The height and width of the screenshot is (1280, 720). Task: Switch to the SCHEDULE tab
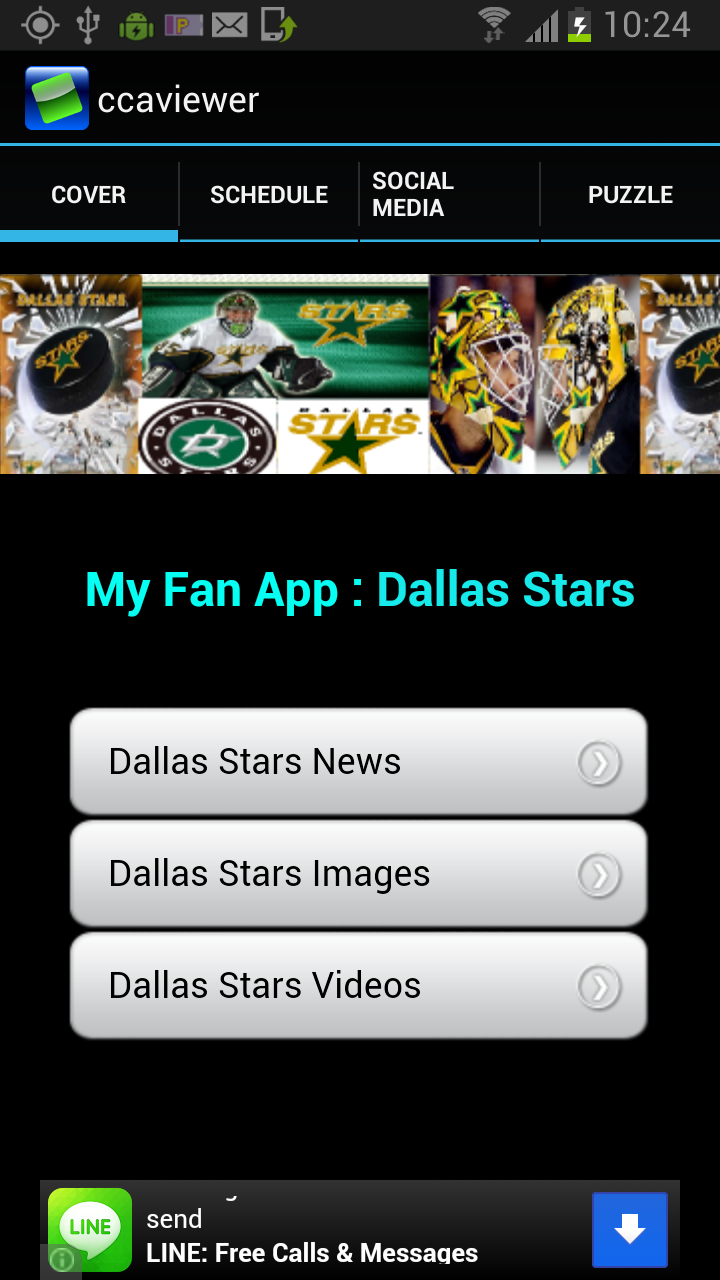pos(268,195)
